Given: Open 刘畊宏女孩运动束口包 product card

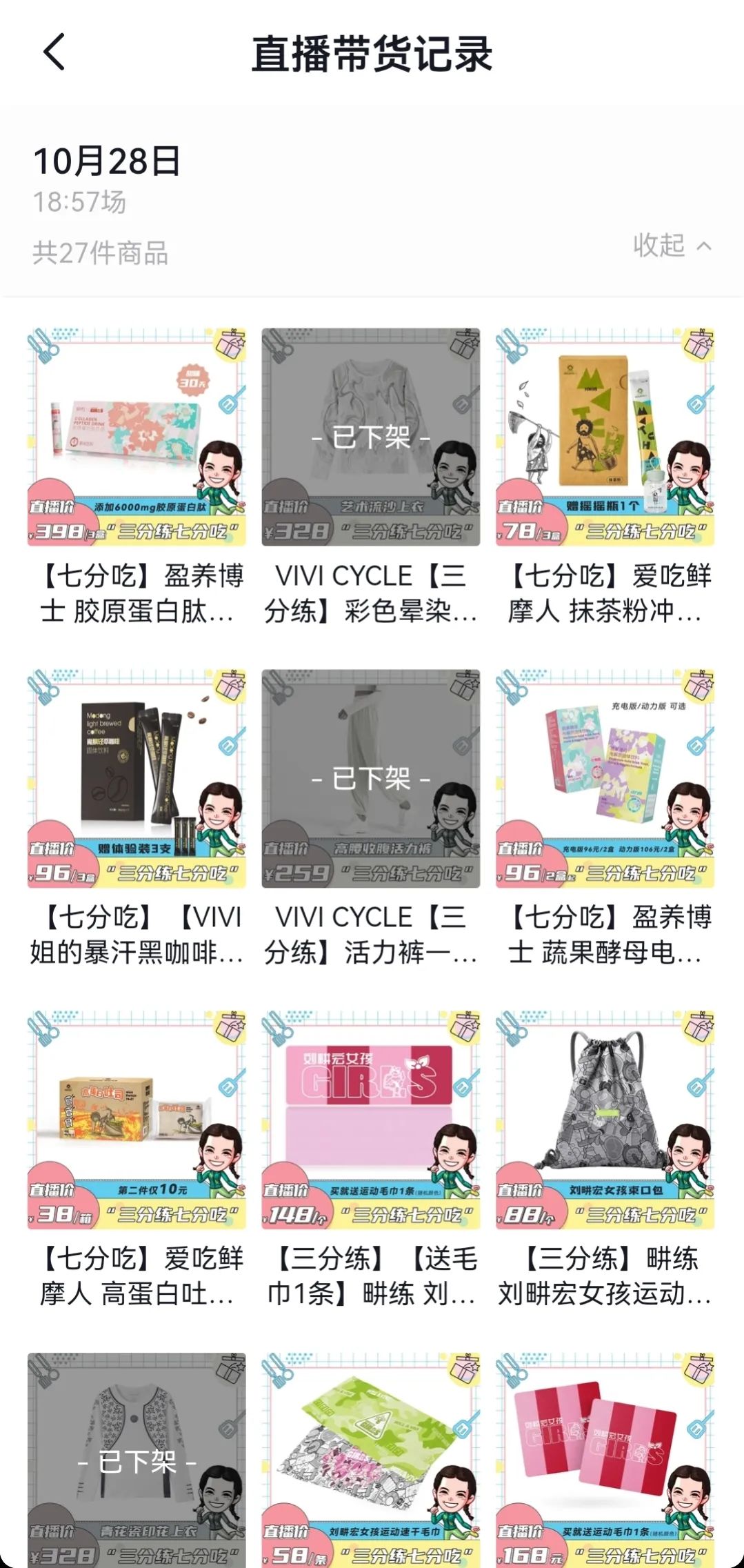Looking at the screenshot, I should click(x=605, y=1120).
